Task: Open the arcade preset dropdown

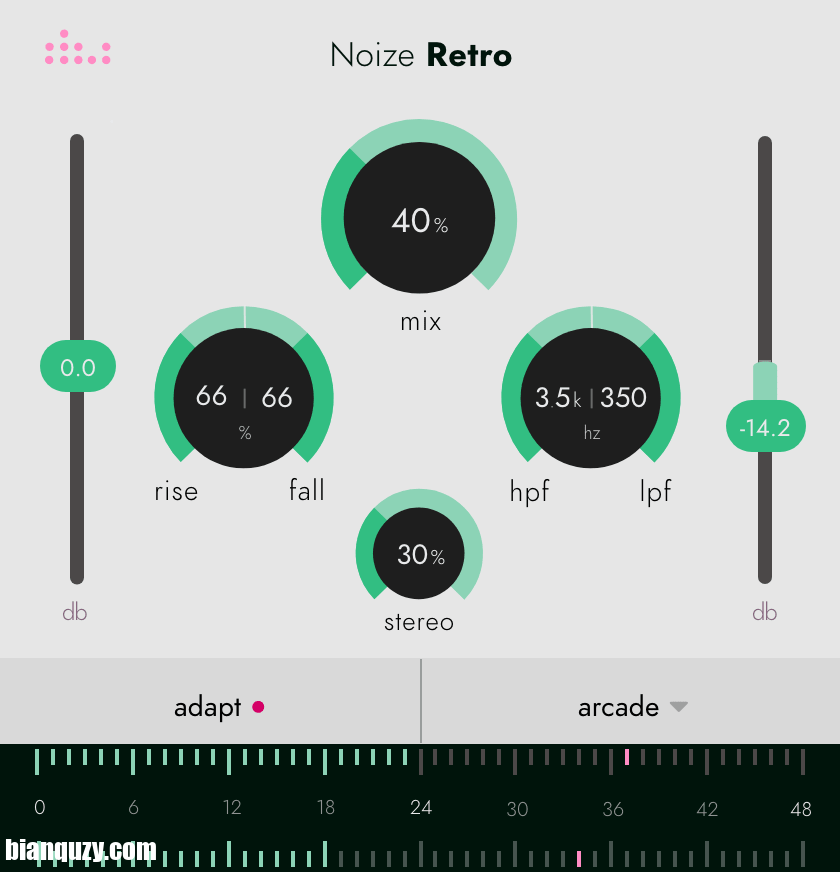Action: tap(632, 707)
